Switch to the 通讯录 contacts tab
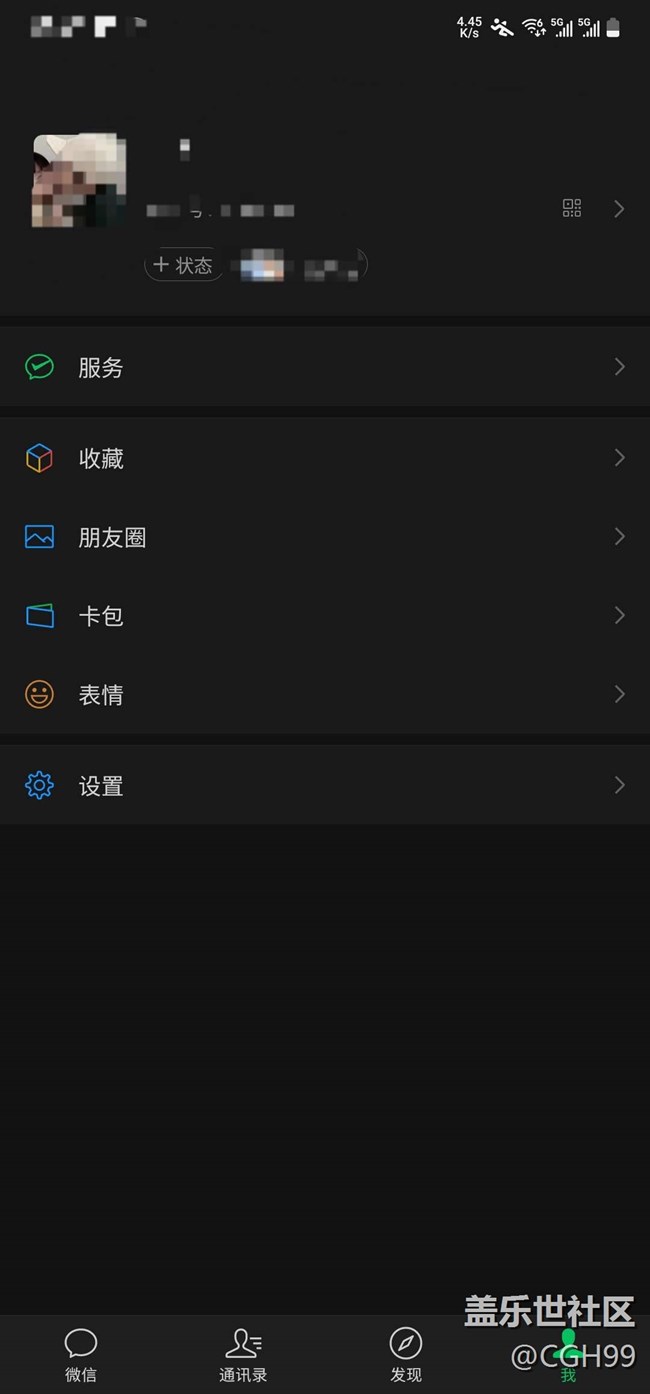This screenshot has width=650, height=1394. [x=243, y=1355]
